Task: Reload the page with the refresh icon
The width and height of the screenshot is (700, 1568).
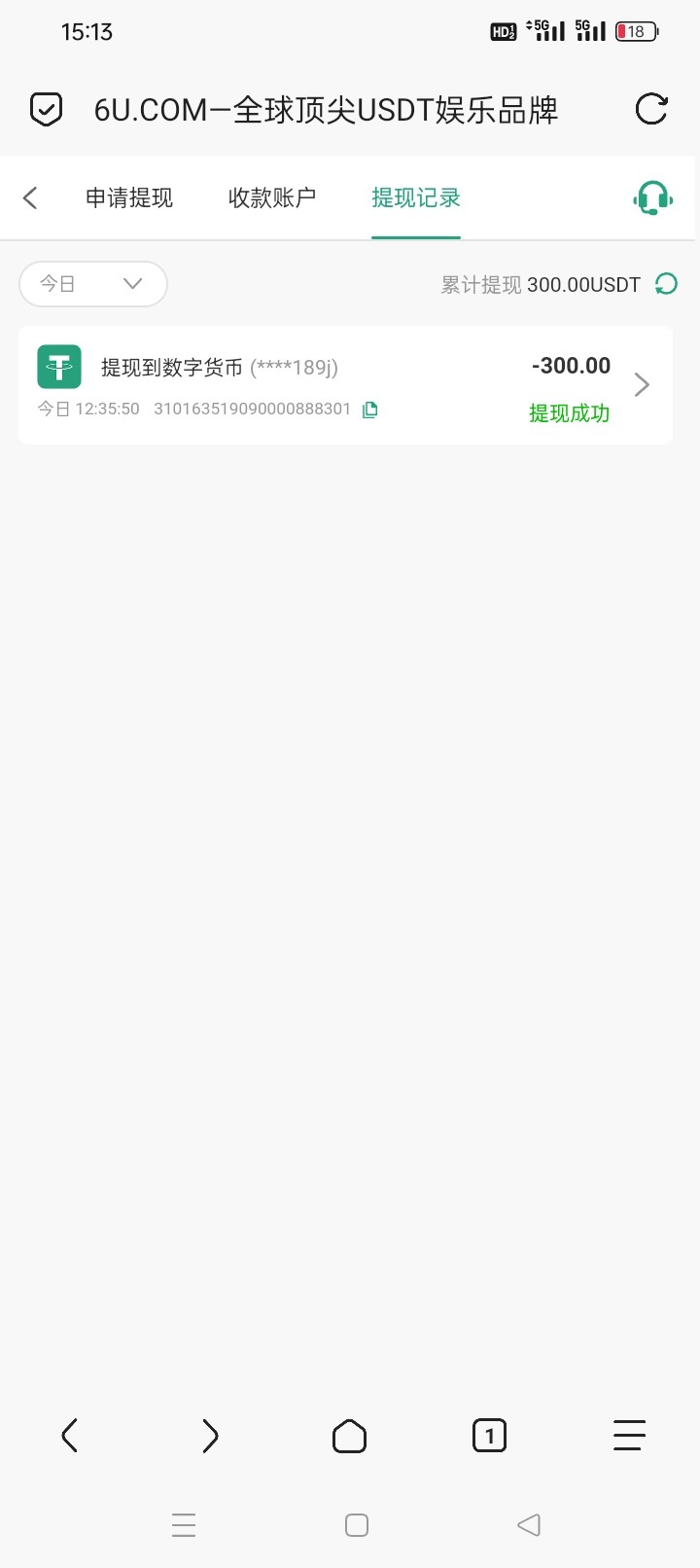Action: point(651,109)
